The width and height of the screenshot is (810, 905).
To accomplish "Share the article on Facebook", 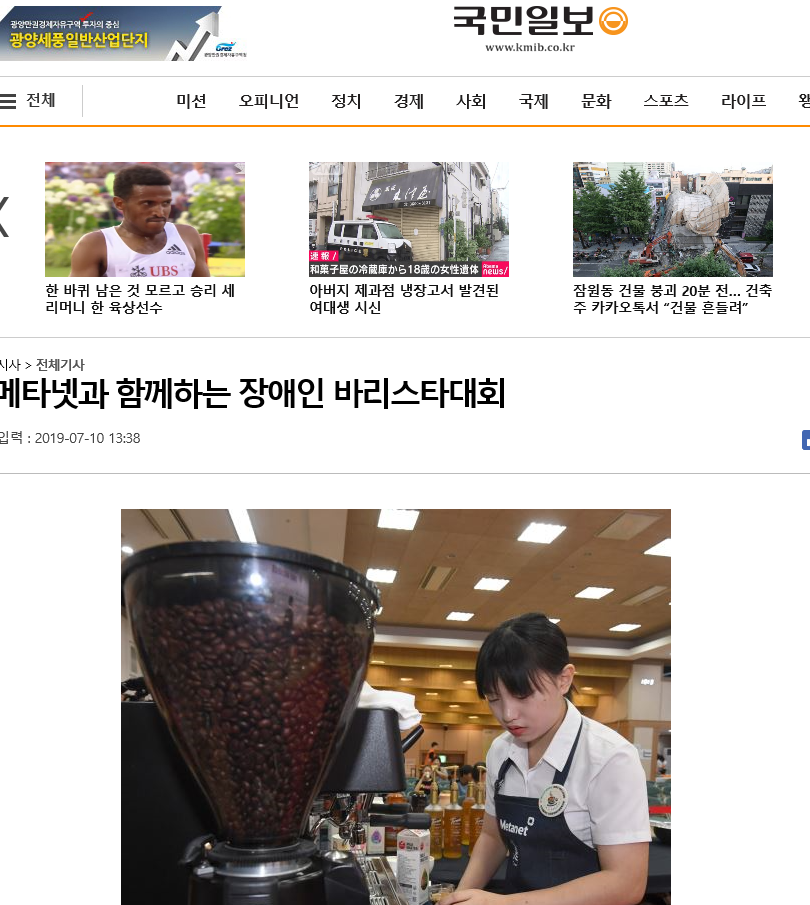I will click(x=805, y=439).
